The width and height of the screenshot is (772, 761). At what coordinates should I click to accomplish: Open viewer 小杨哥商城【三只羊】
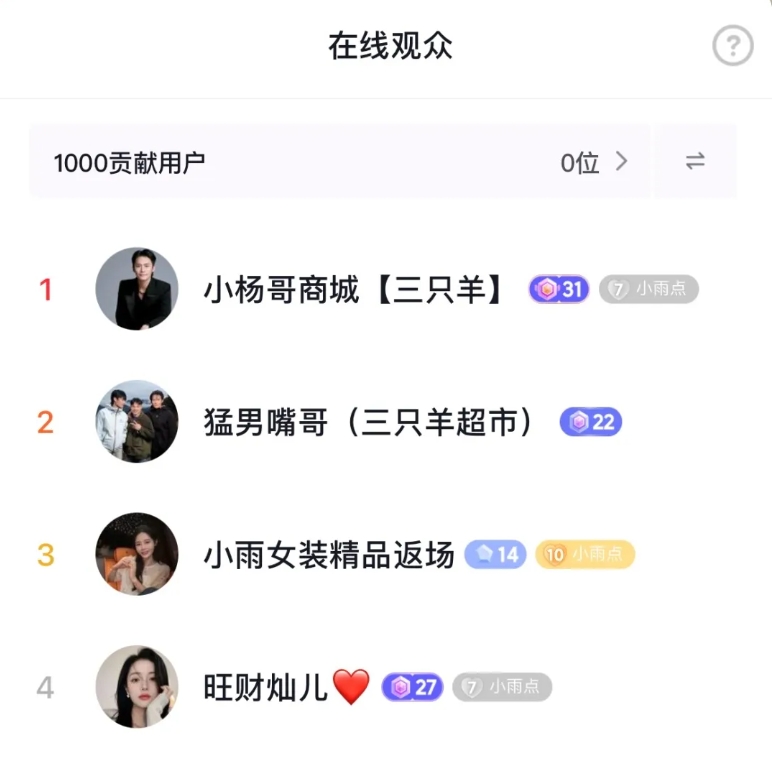(x=353, y=290)
